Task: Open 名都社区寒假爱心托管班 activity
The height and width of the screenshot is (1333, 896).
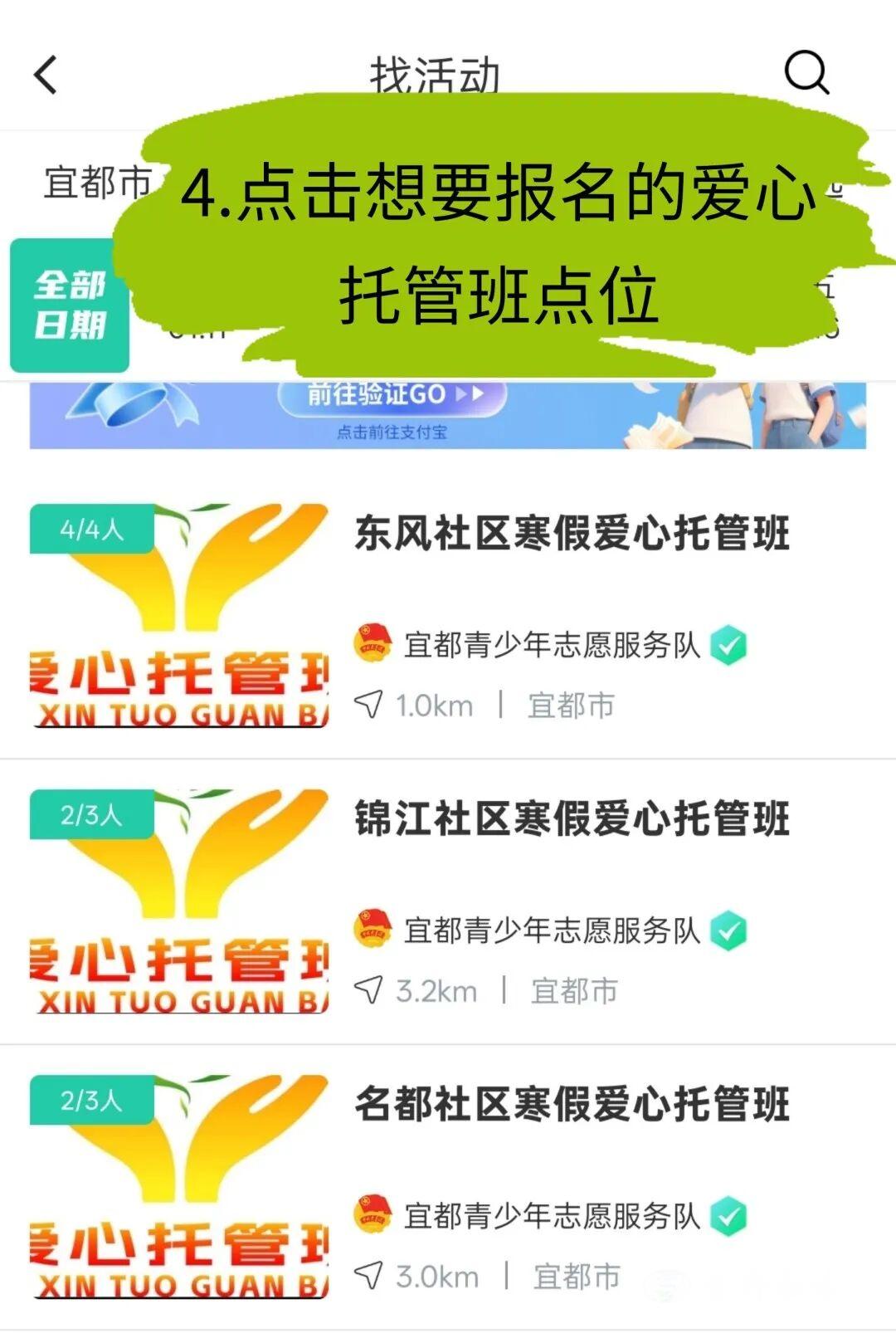Action: click(x=572, y=1104)
